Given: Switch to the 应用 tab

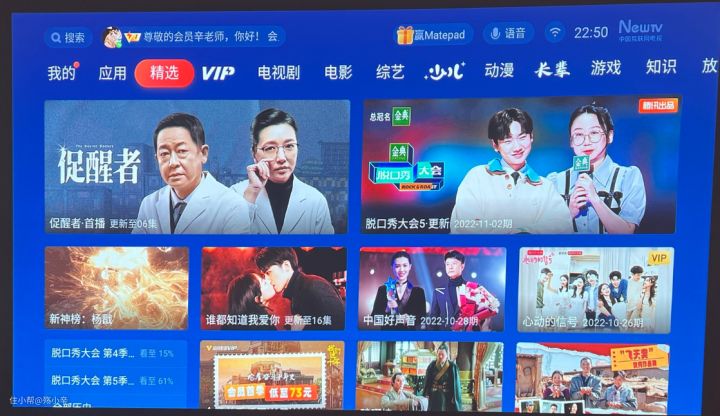Looking at the screenshot, I should click(x=112, y=73).
